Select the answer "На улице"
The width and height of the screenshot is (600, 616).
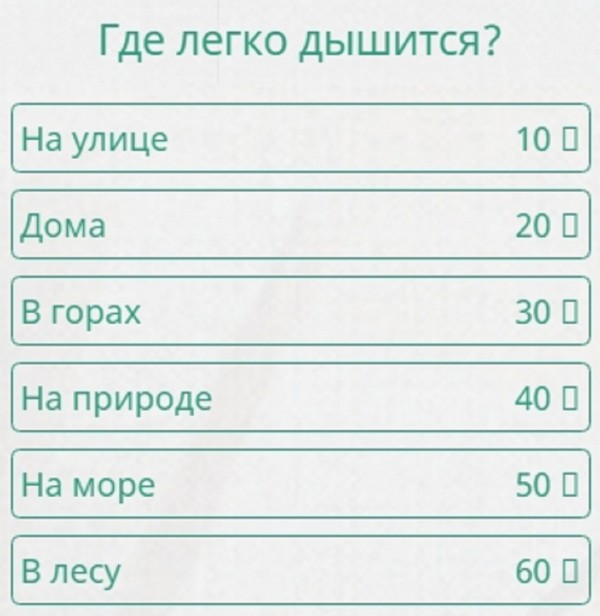pos(300,140)
